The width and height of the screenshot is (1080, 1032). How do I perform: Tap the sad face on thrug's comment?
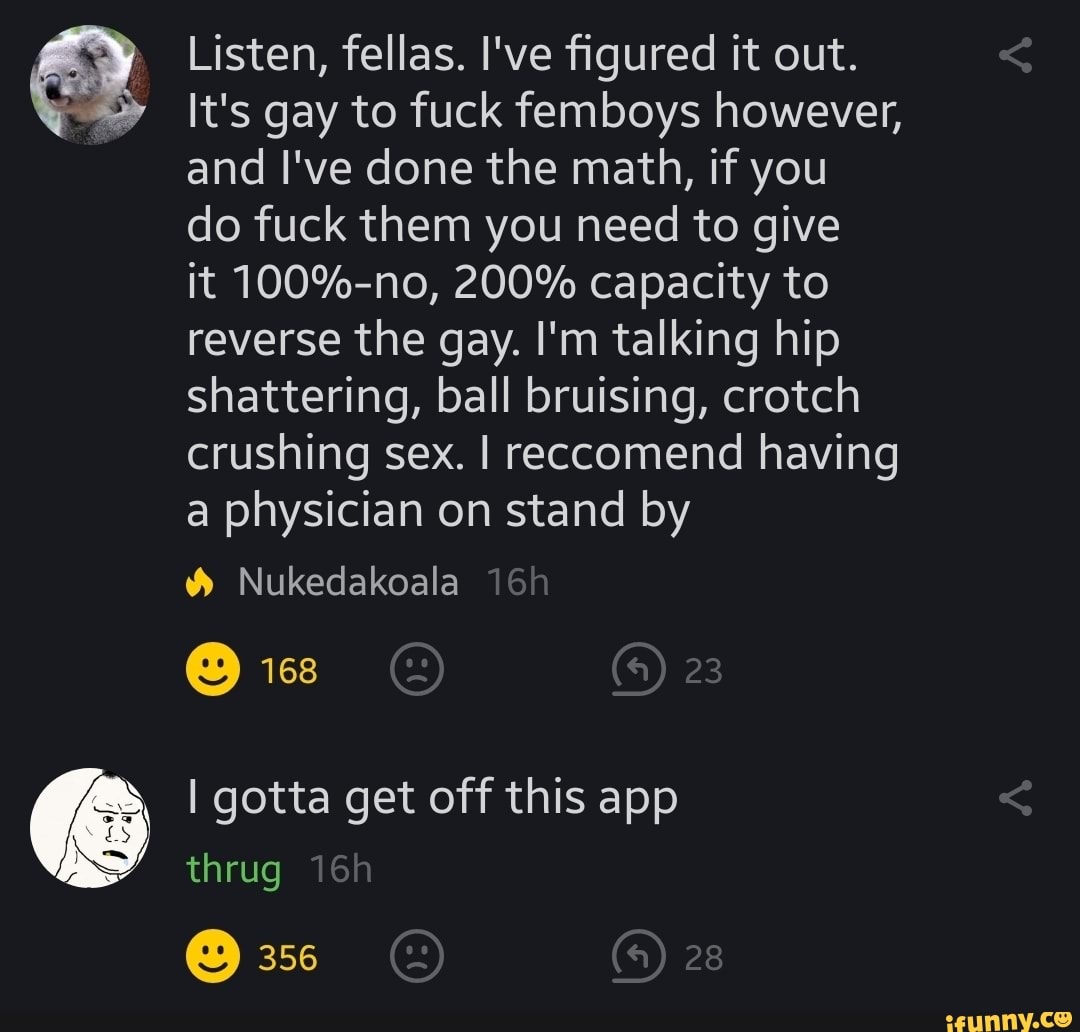pos(413,957)
